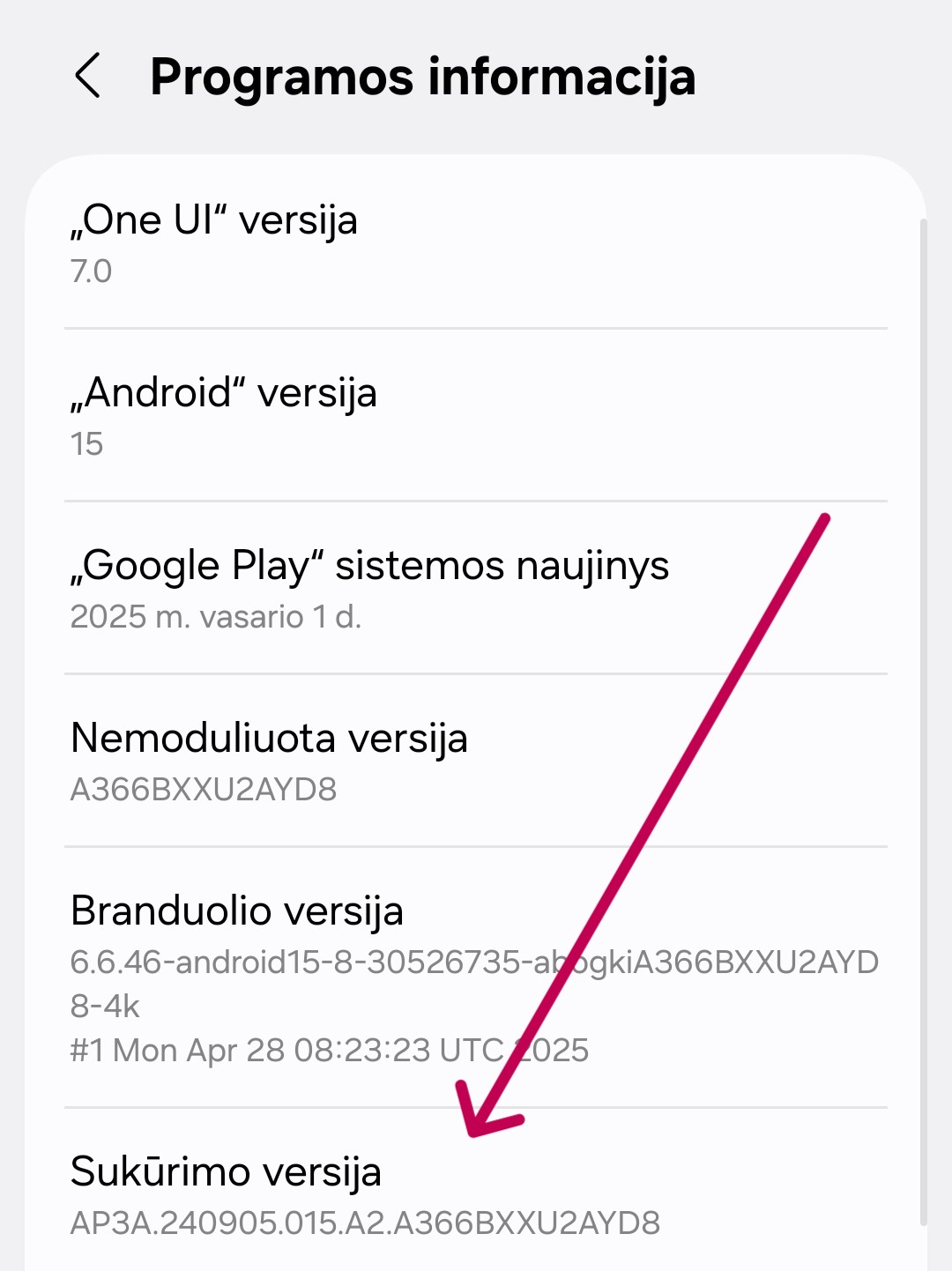Go back from Programos informacija

click(x=88, y=76)
